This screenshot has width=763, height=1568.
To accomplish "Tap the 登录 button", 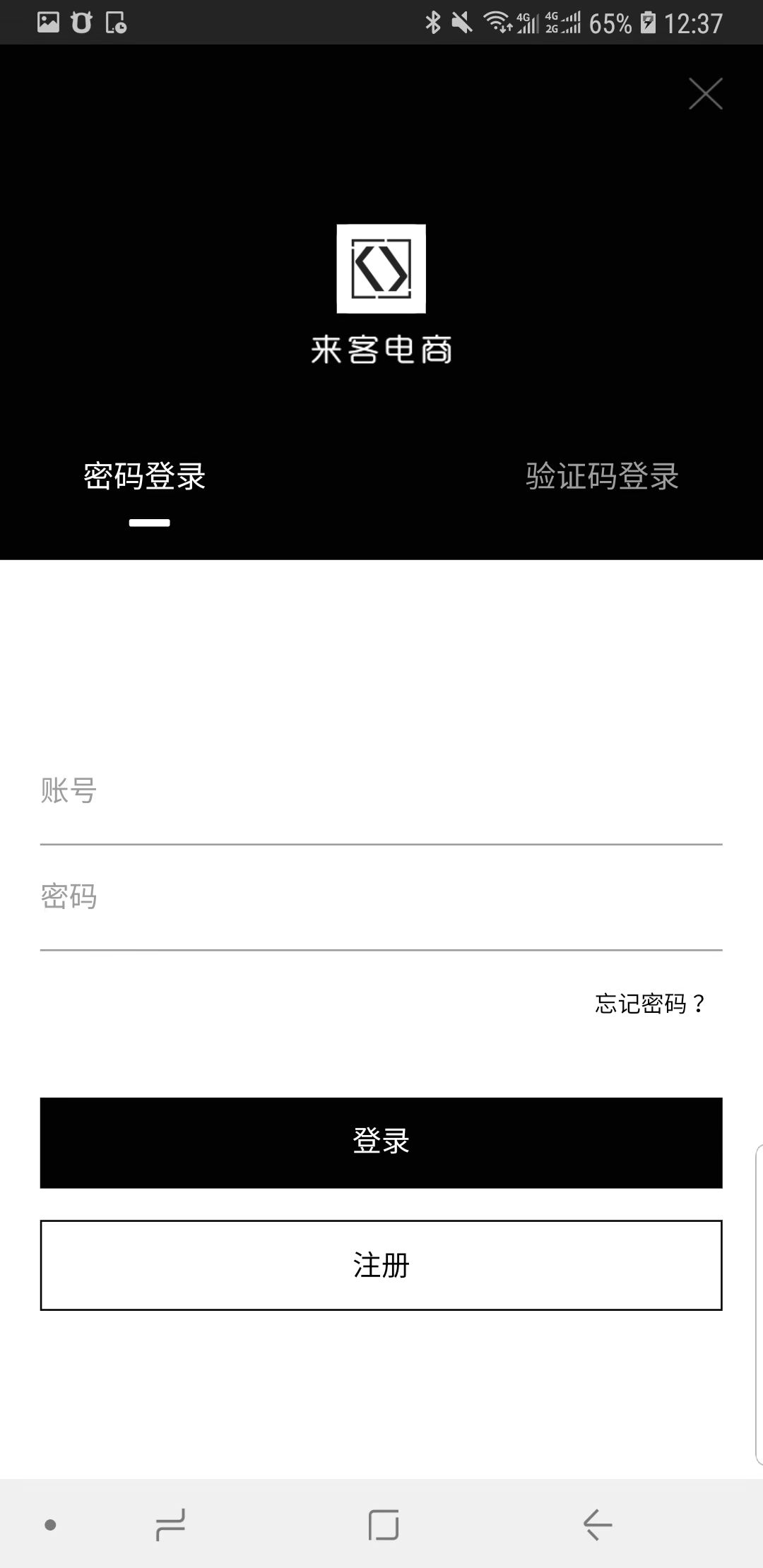I will point(381,1142).
